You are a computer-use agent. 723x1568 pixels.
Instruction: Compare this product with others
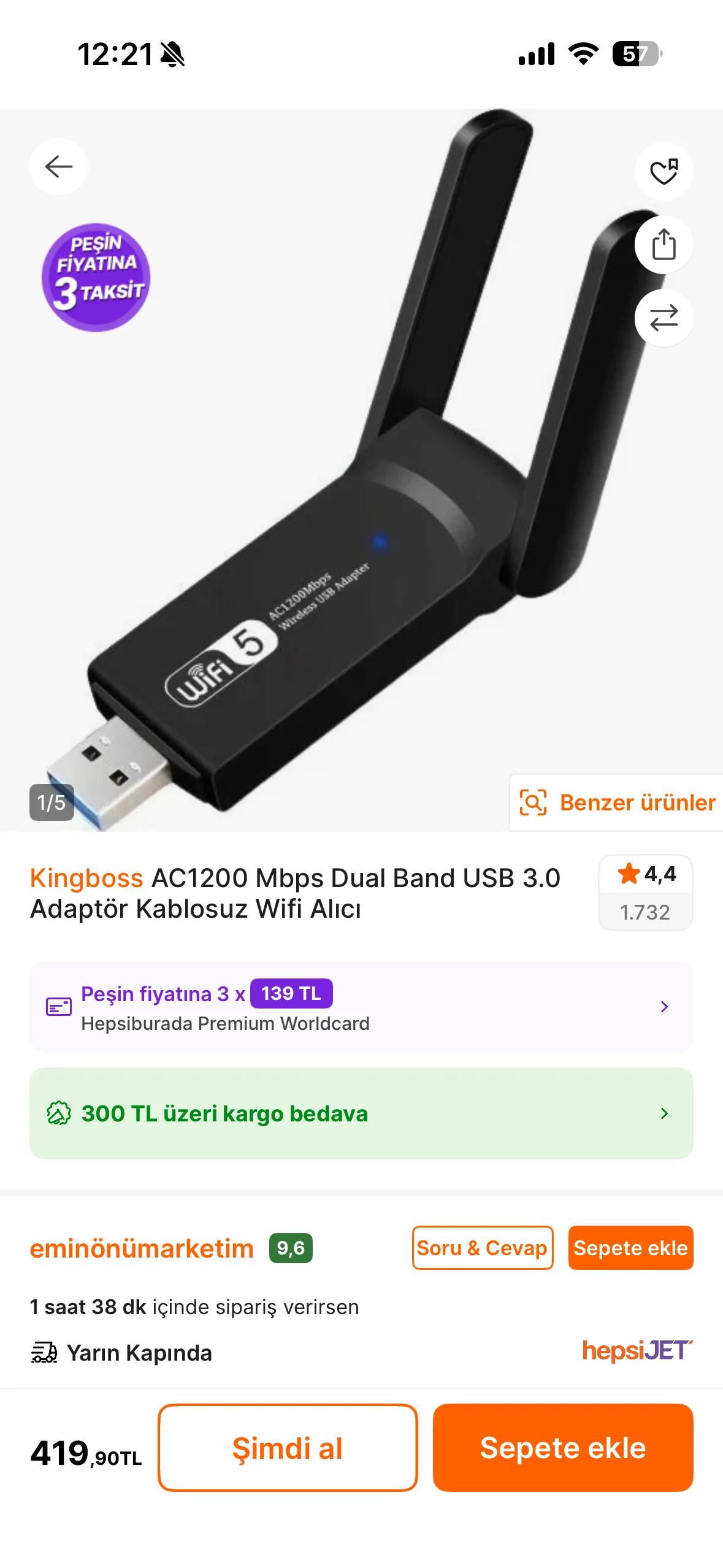pos(664,318)
